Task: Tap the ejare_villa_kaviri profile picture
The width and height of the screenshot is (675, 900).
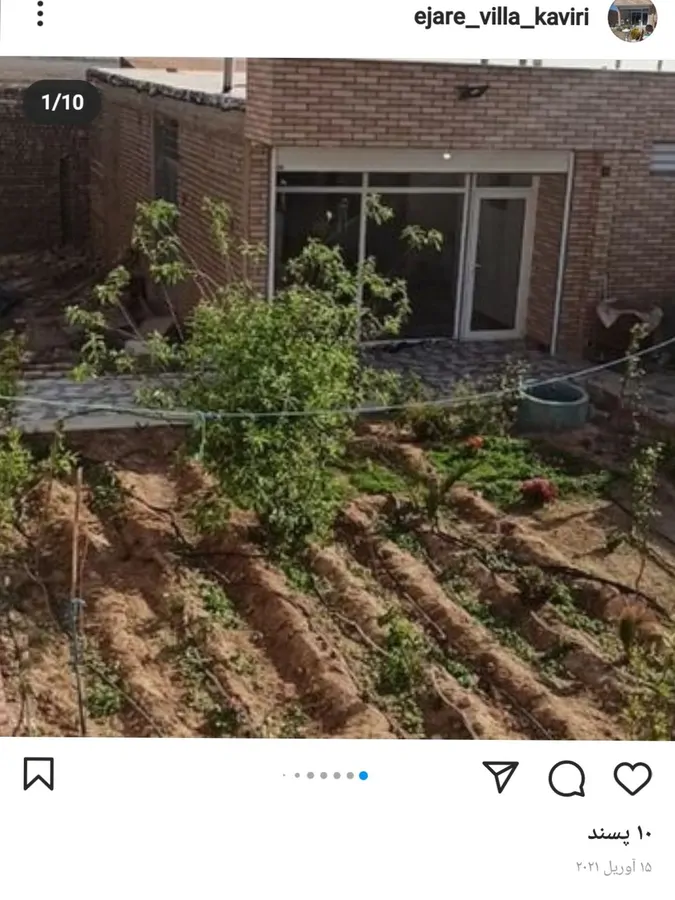Action: pos(632,19)
